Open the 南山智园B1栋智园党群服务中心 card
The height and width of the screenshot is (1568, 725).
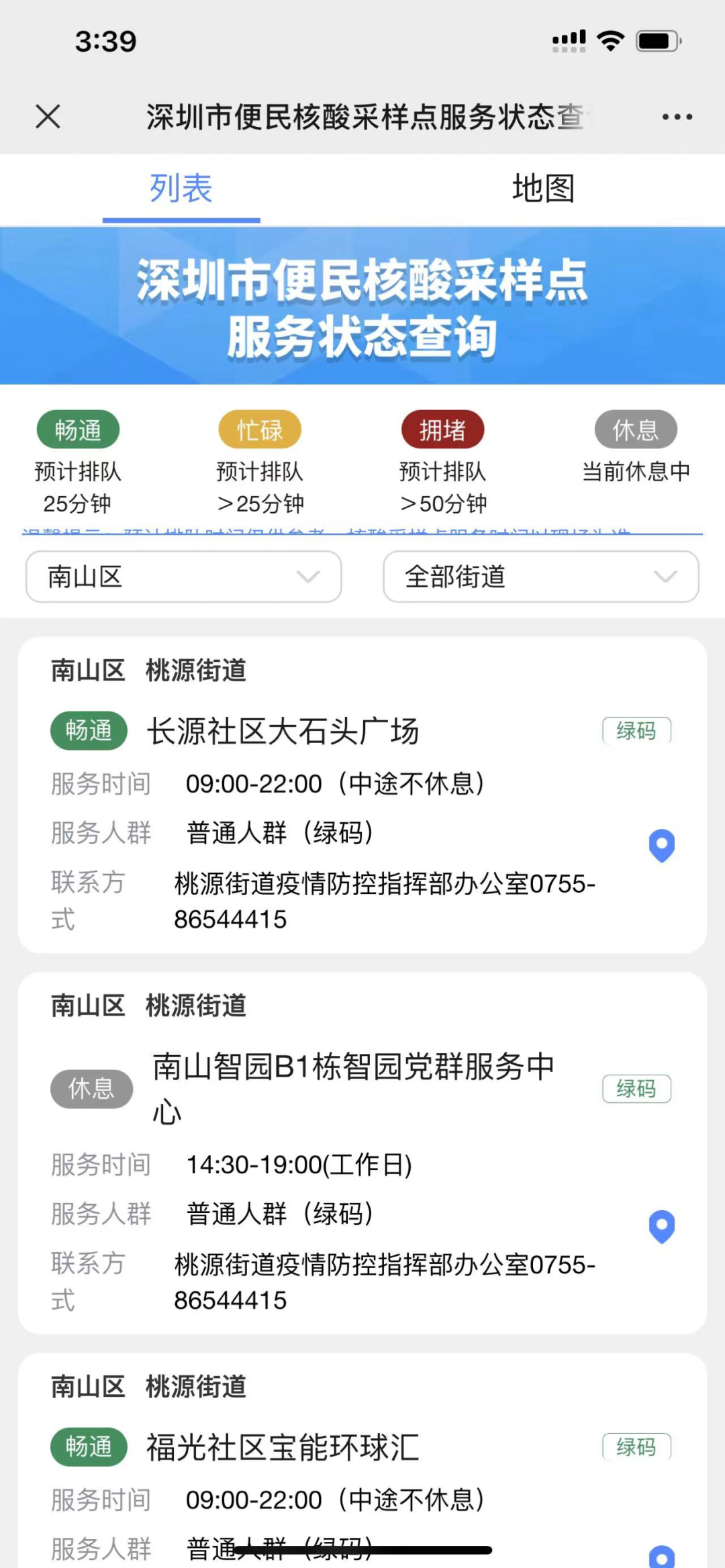click(x=362, y=1153)
